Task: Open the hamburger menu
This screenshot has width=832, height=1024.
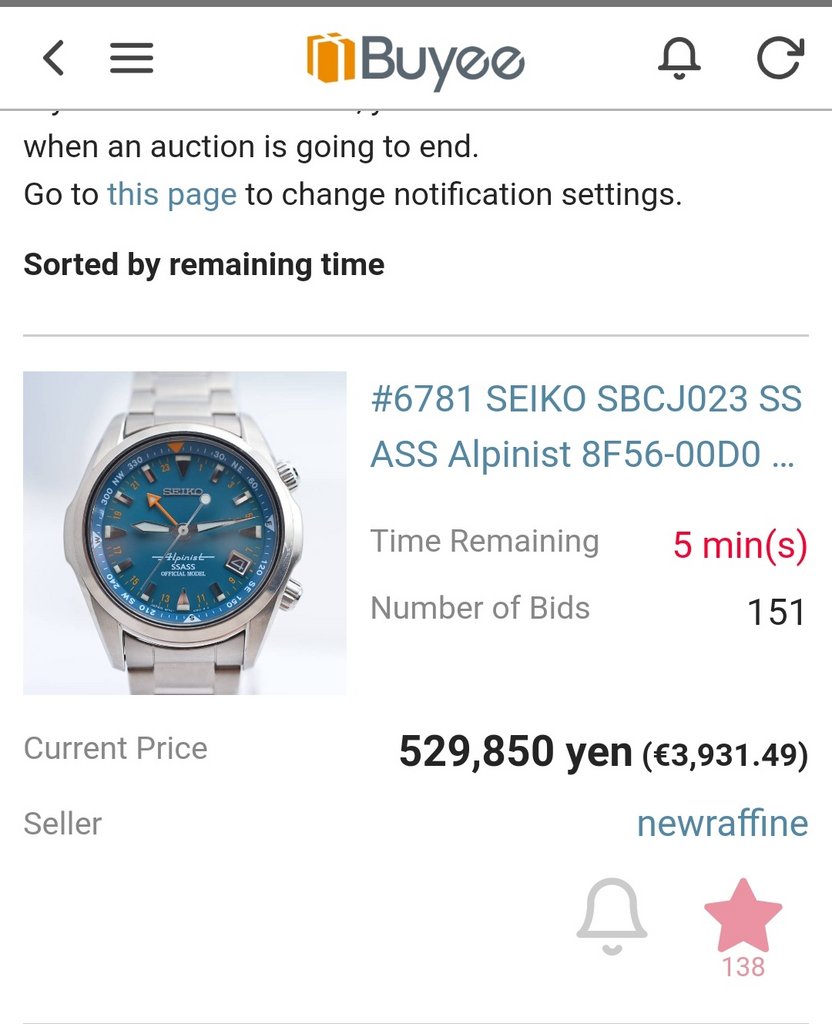Action: point(131,58)
